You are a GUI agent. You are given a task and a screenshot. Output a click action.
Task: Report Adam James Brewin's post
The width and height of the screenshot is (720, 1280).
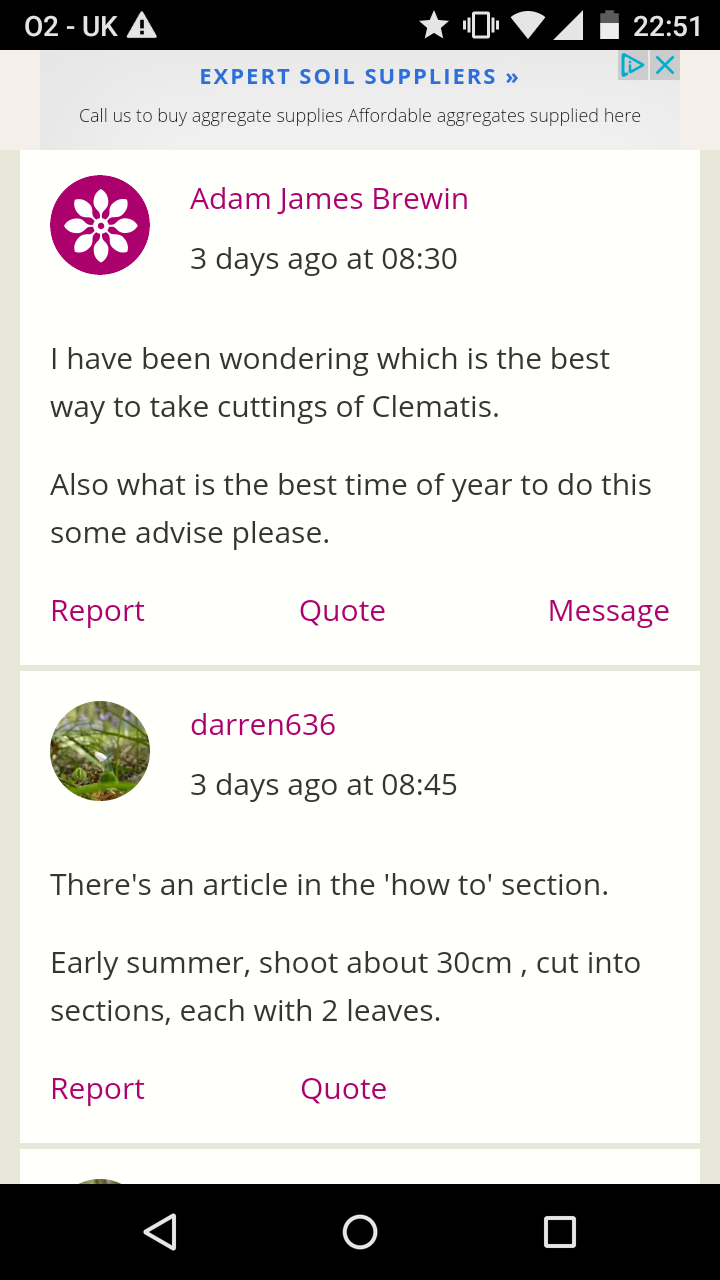tap(97, 611)
